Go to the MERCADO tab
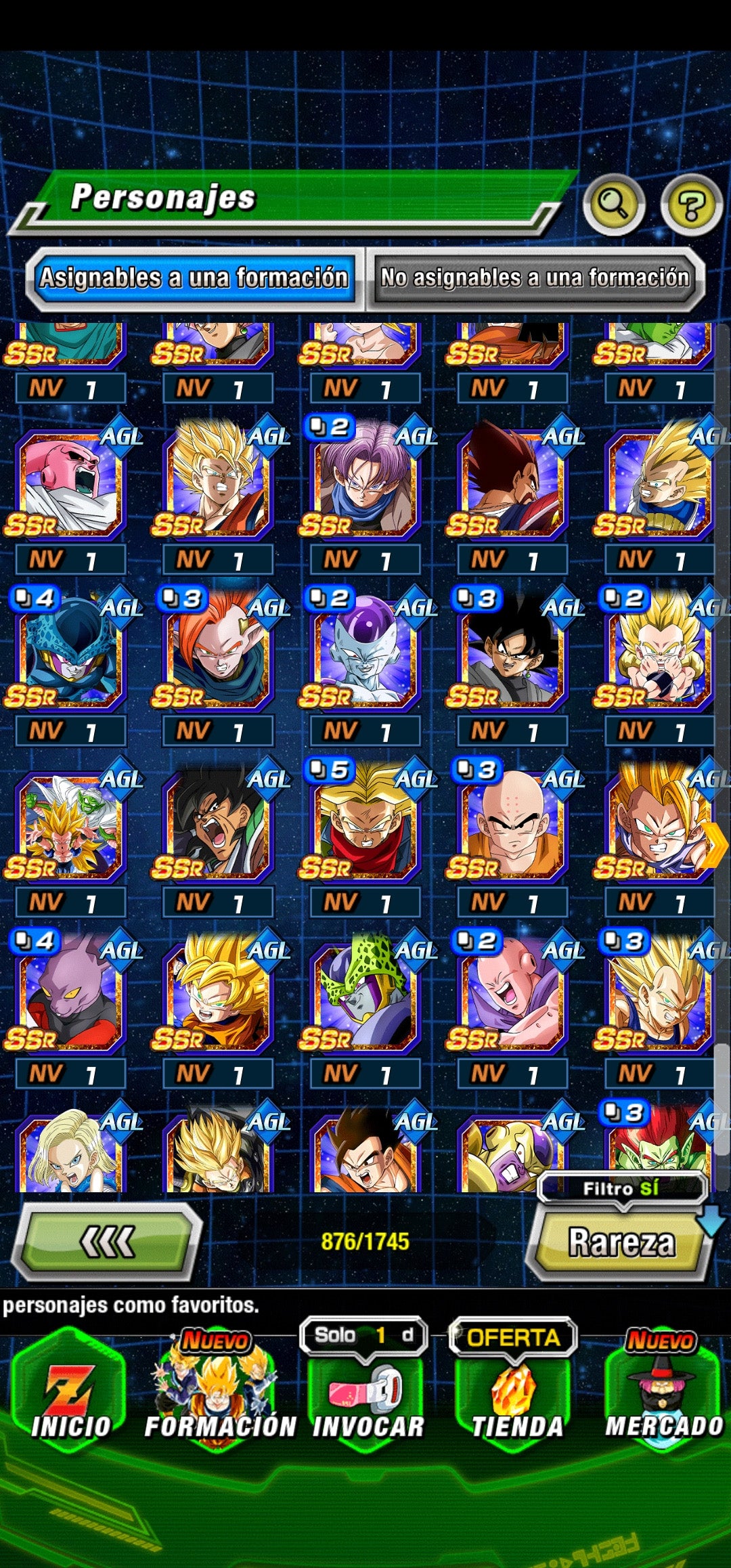The image size is (731, 1568). [x=663, y=1396]
